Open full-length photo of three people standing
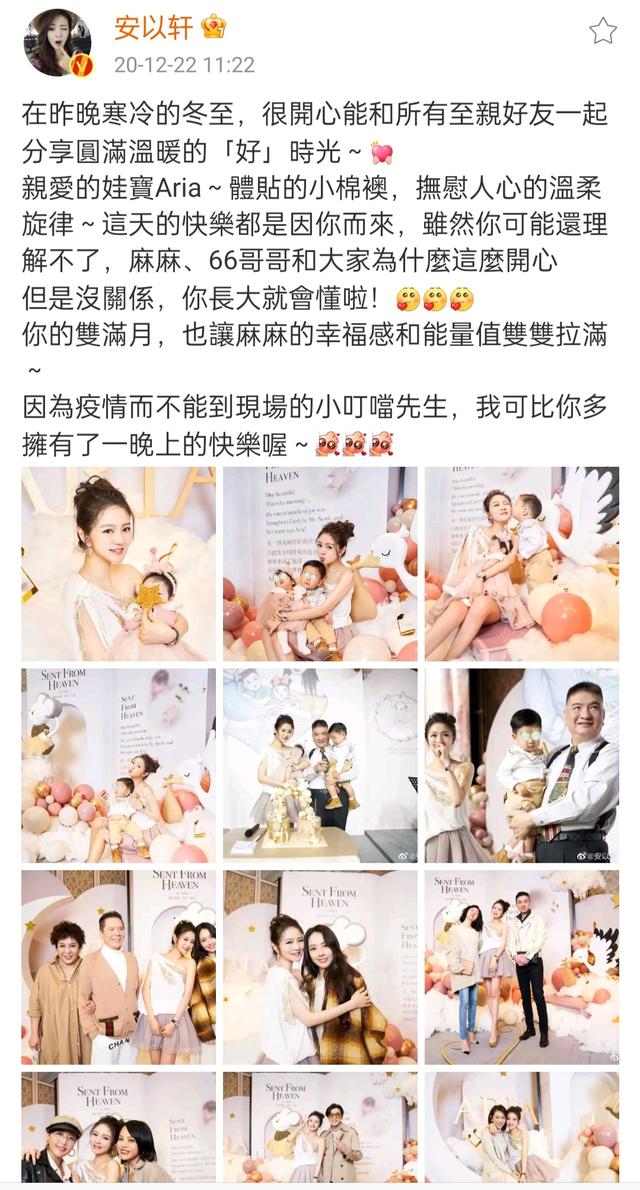 pyautogui.click(x=522, y=967)
